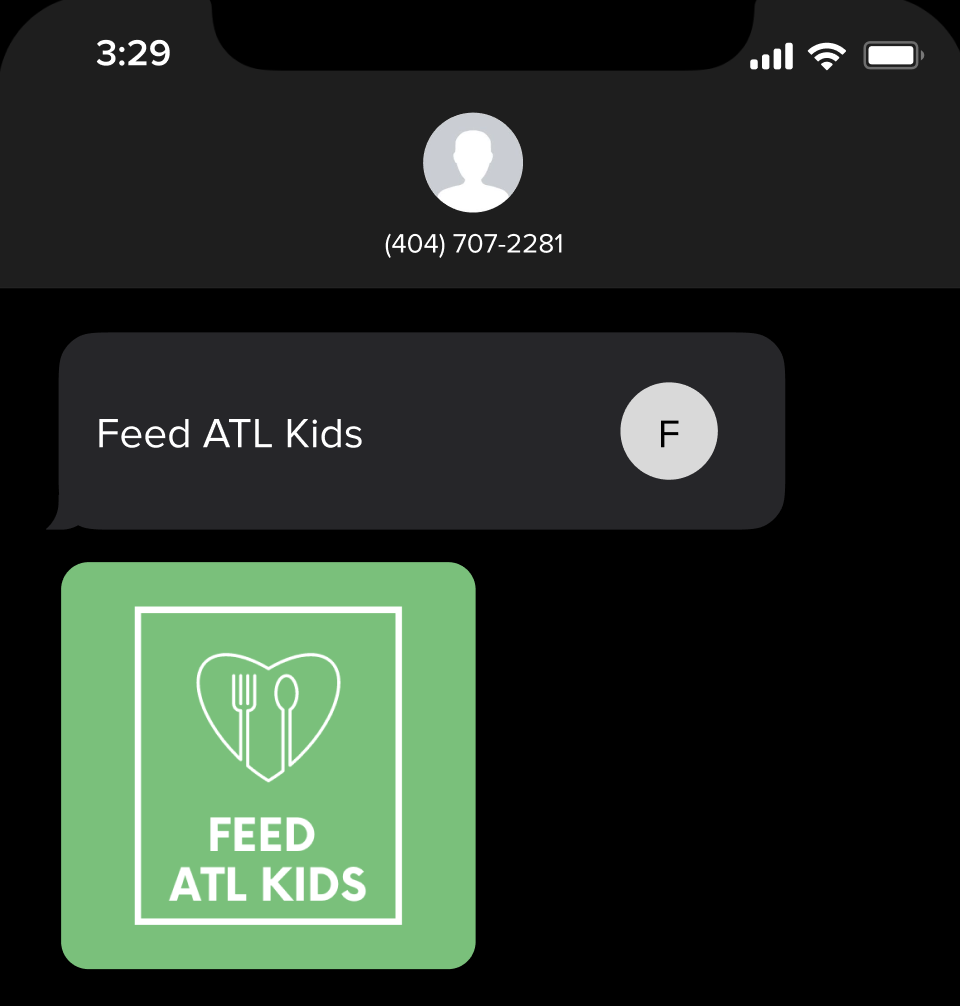Open the green image attachment

pos(267,765)
